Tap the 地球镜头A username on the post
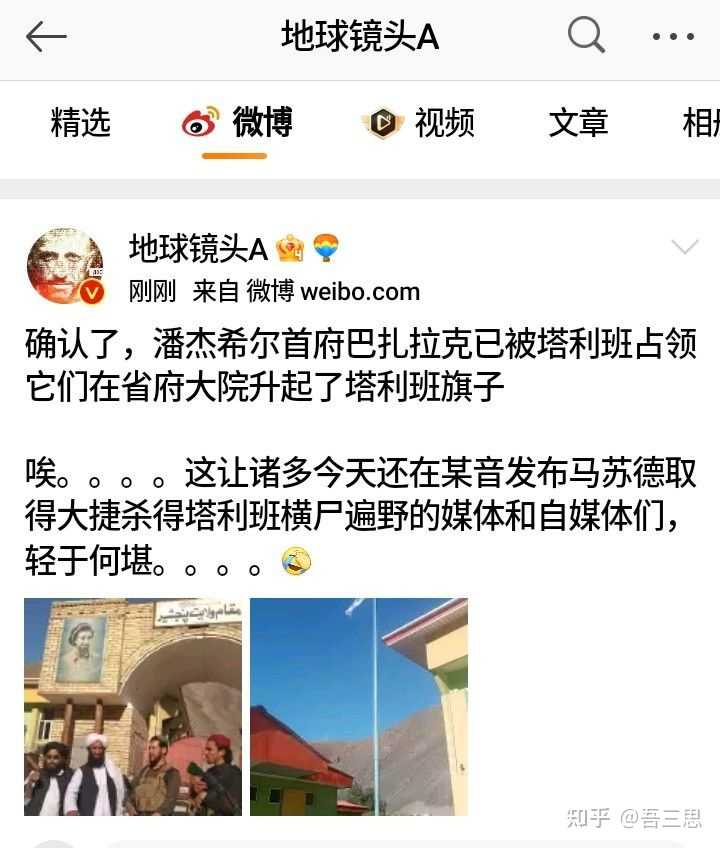This screenshot has height=848, width=720. (199, 249)
